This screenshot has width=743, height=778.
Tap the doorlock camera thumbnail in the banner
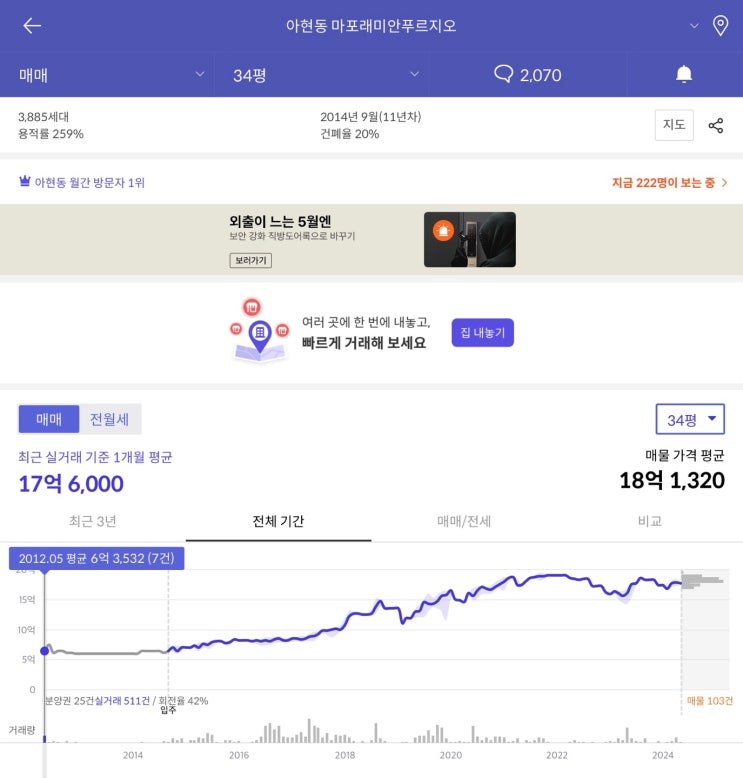[x=470, y=239]
